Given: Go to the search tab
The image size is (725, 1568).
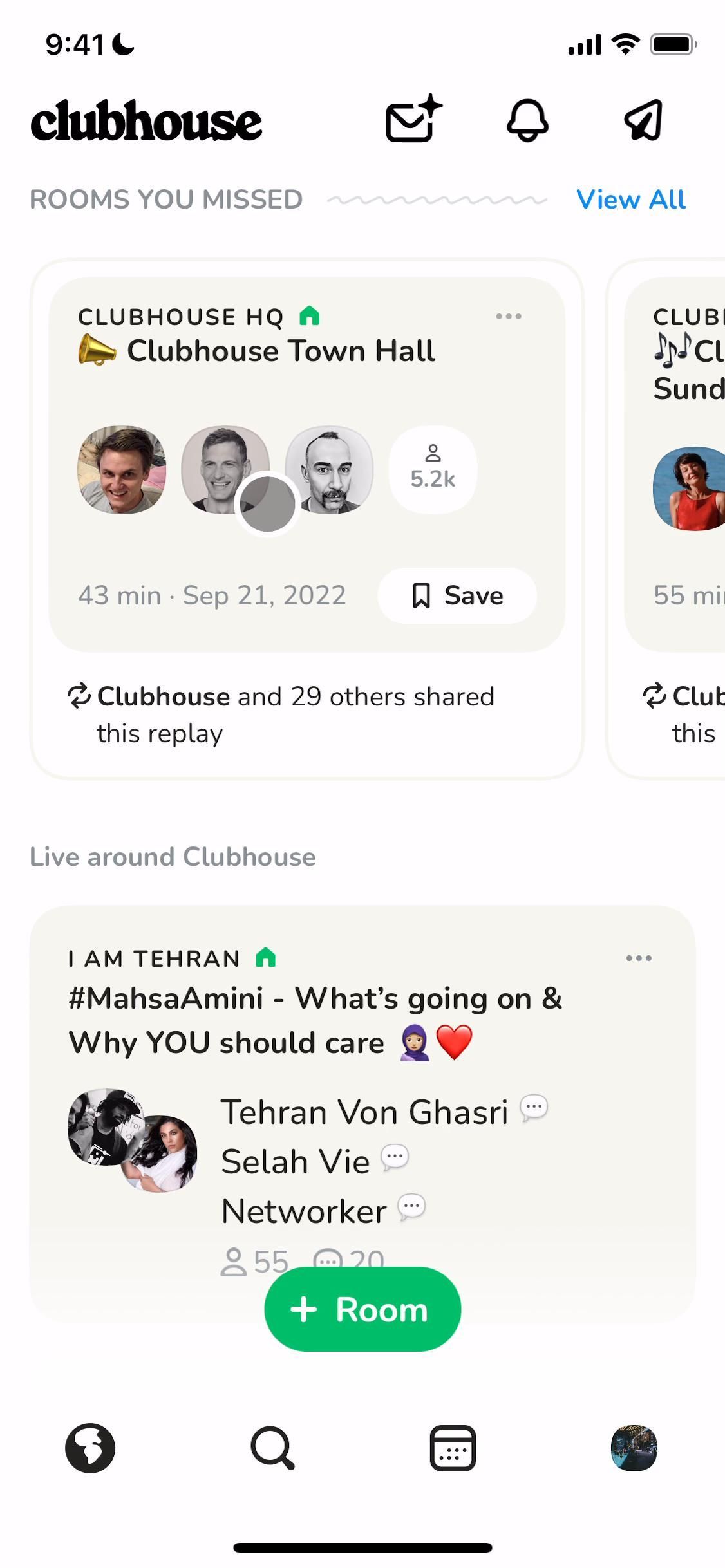Looking at the screenshot, I should click(x=272, y=1448).
